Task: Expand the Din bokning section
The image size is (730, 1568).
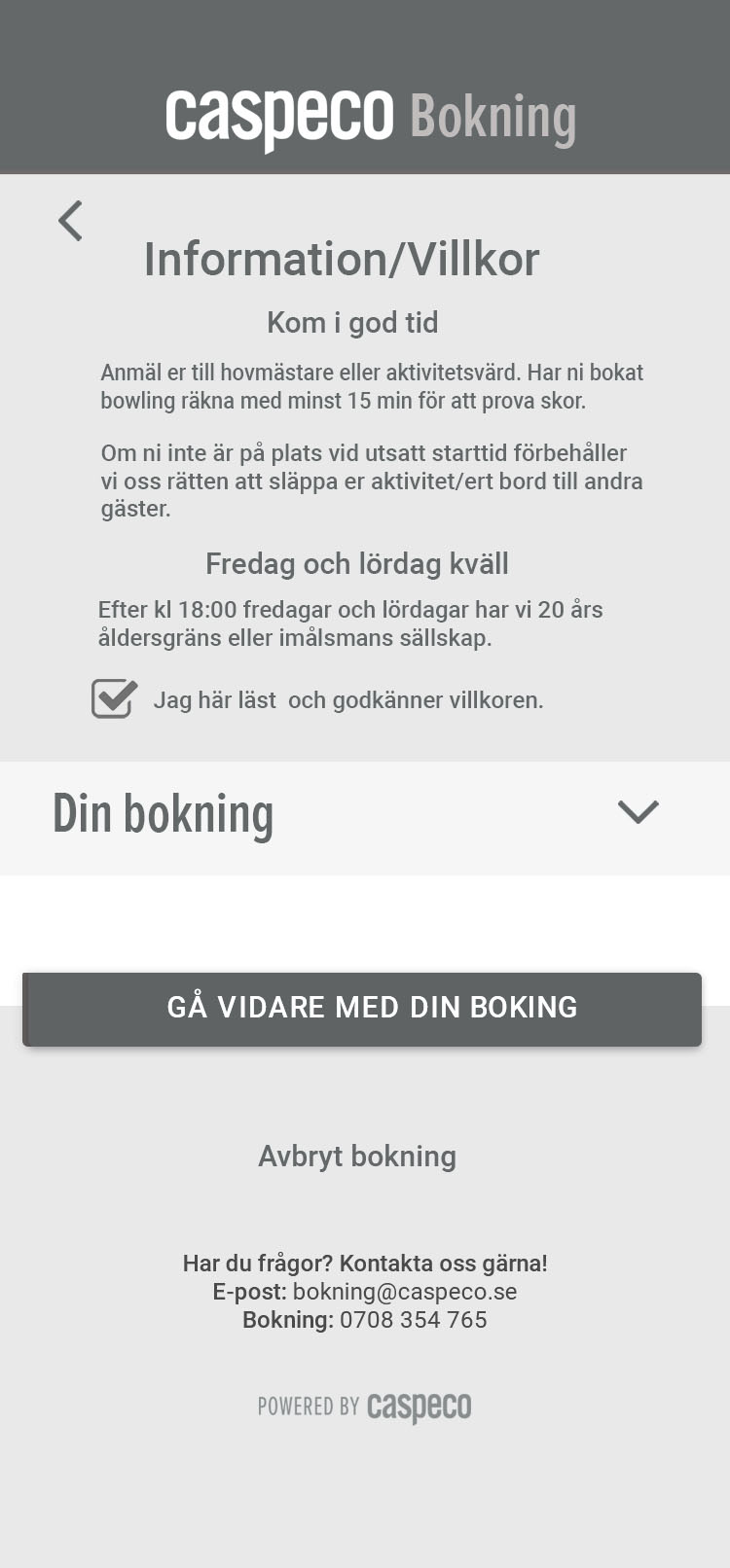Action: tap(365, 814)
